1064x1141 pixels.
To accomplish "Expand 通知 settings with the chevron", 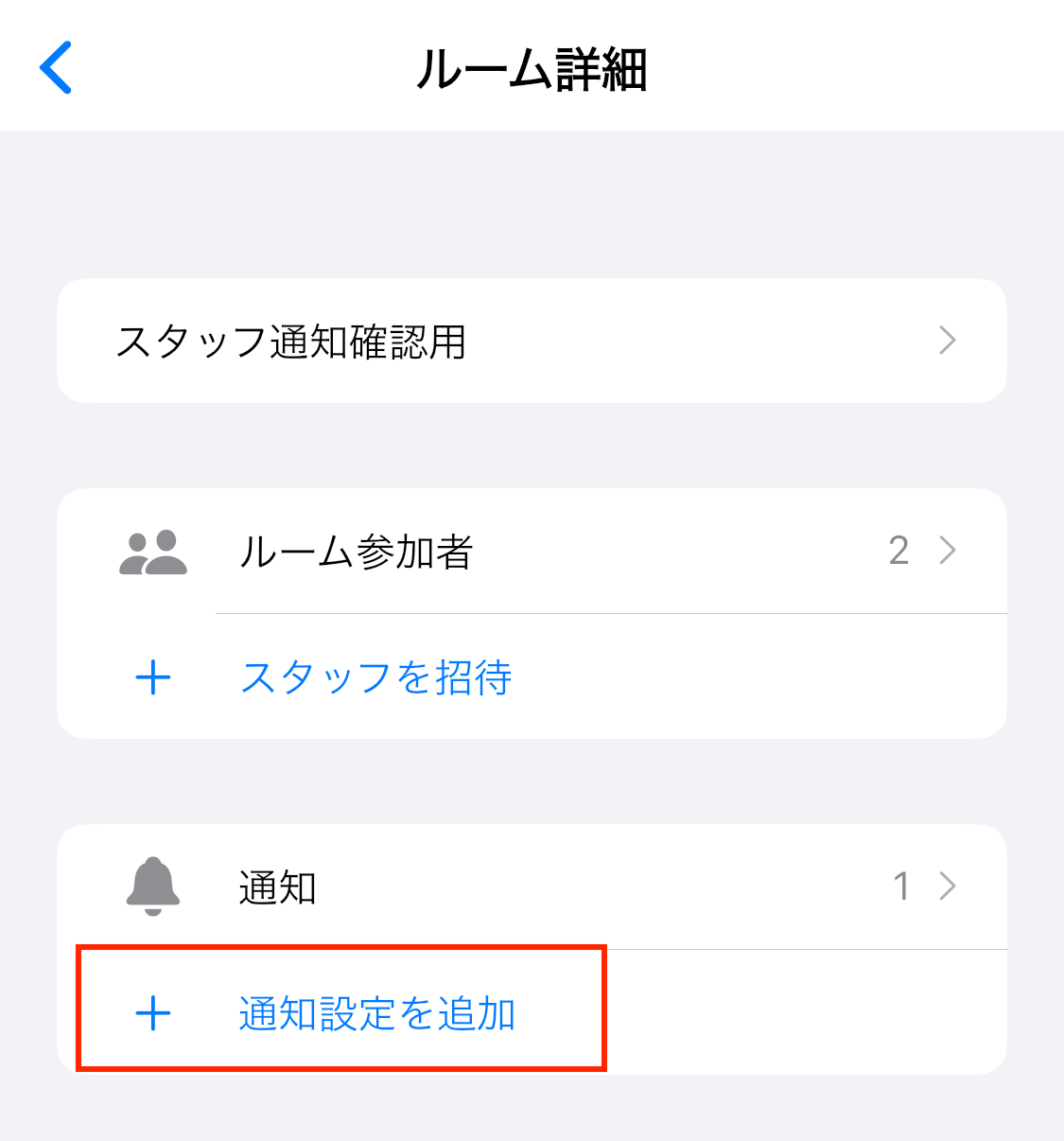I will 946,886.
